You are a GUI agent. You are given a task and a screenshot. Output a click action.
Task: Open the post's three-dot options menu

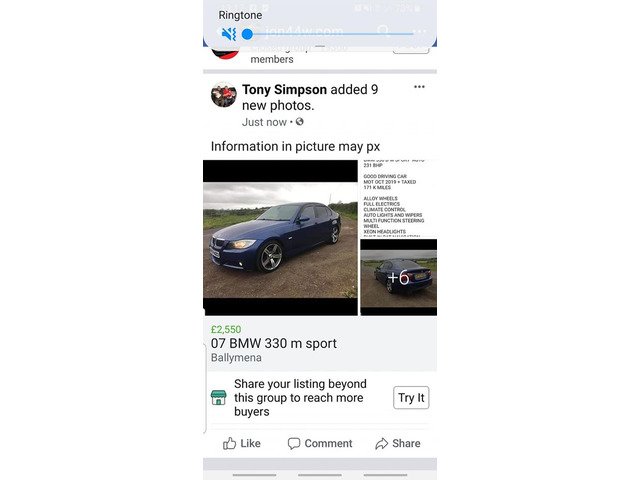419,87
